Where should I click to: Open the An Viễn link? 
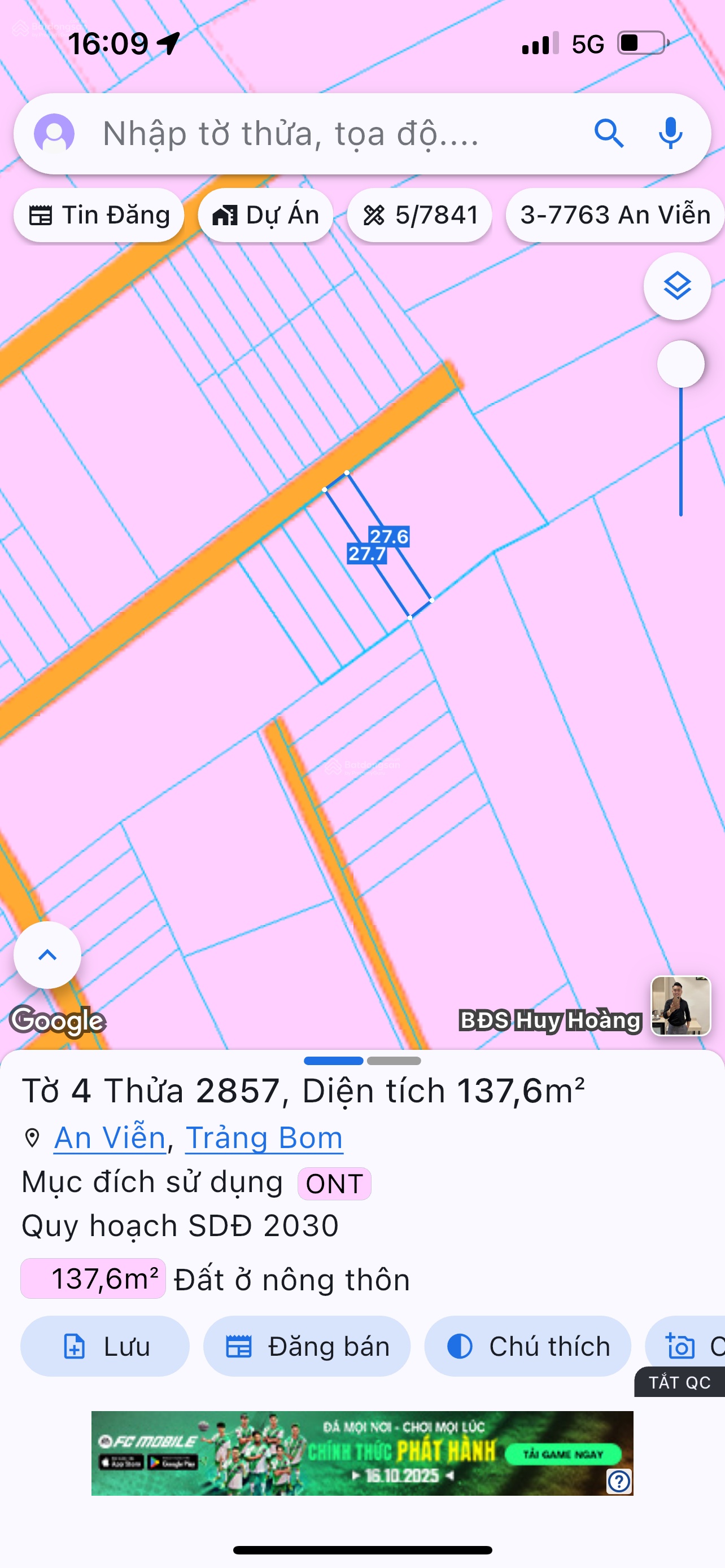pyautogui.click(x=107, y=1137)
